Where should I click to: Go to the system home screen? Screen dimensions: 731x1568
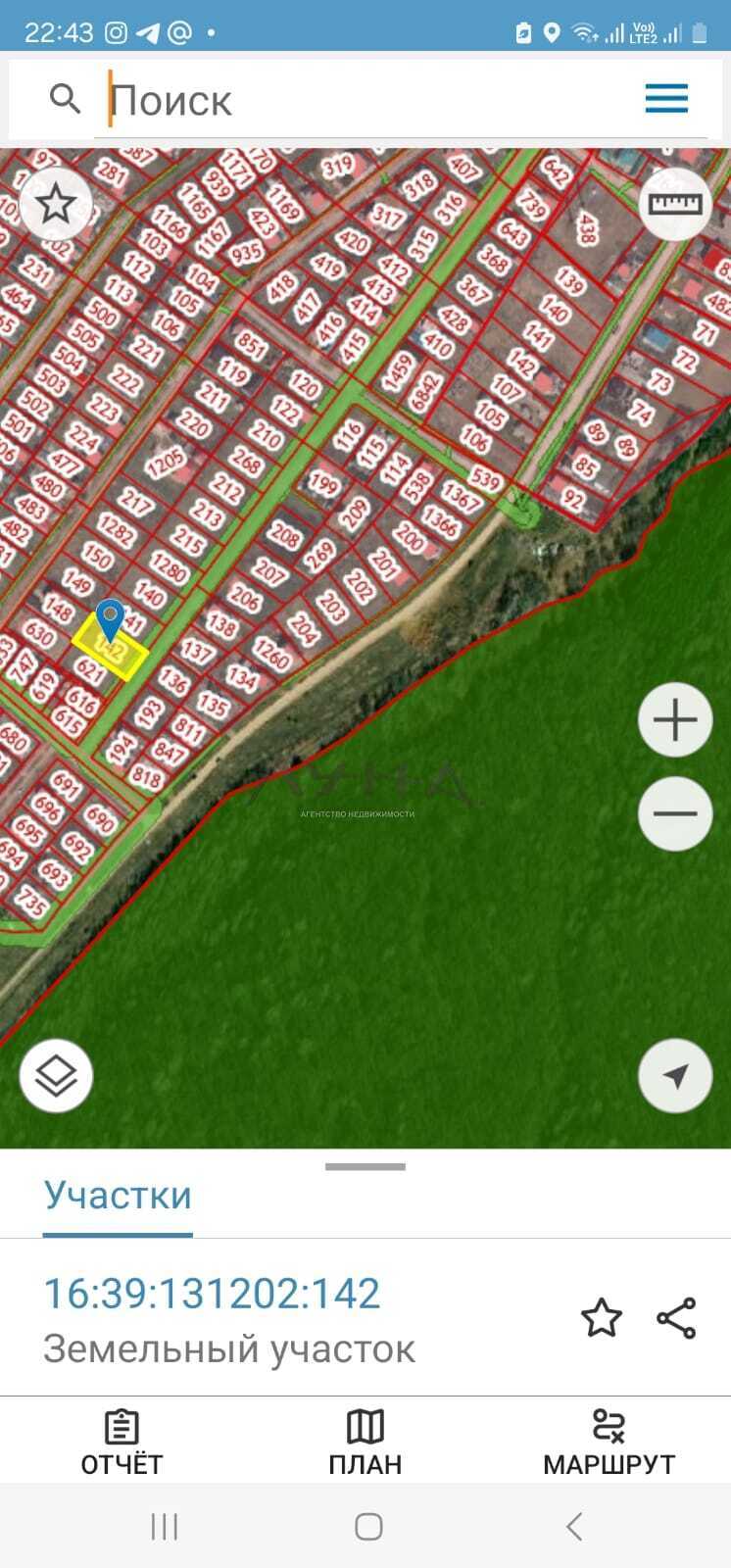pyautogui.click(x=368, y=1526)
